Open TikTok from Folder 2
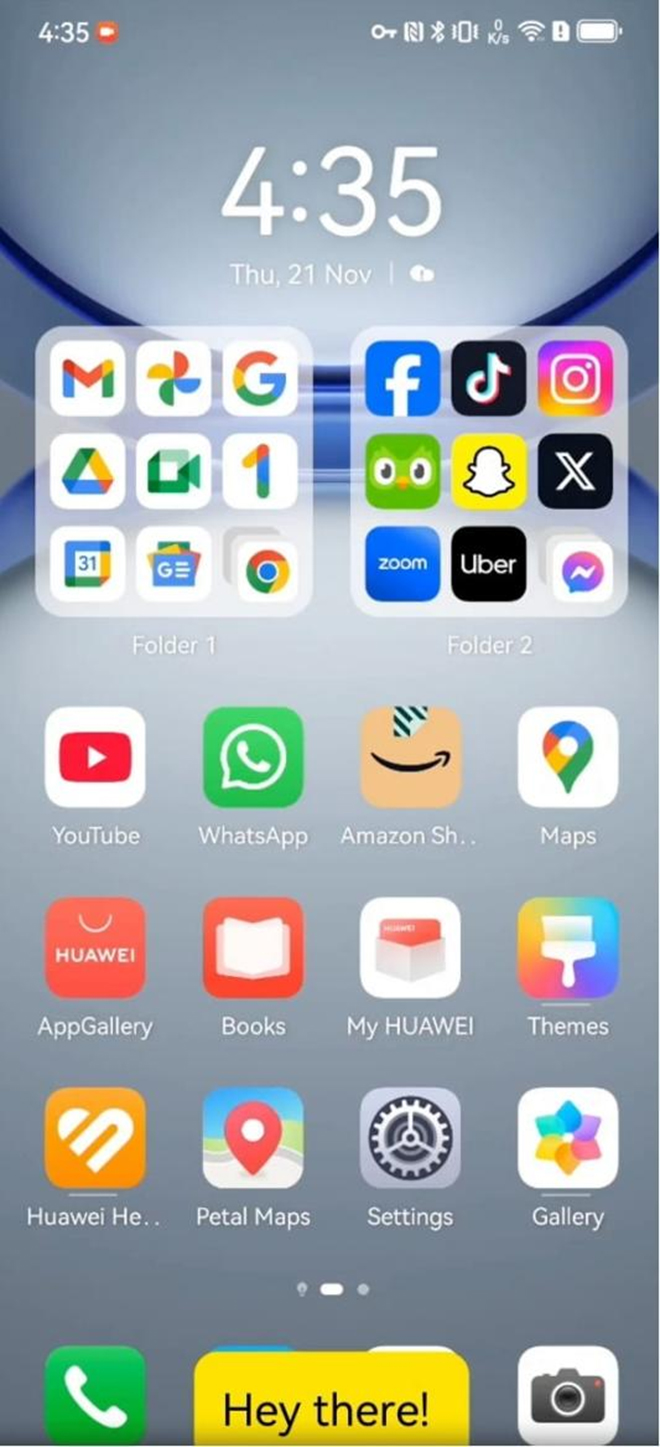This screenshot has height=1447, width=660. [x=488, y=378]
